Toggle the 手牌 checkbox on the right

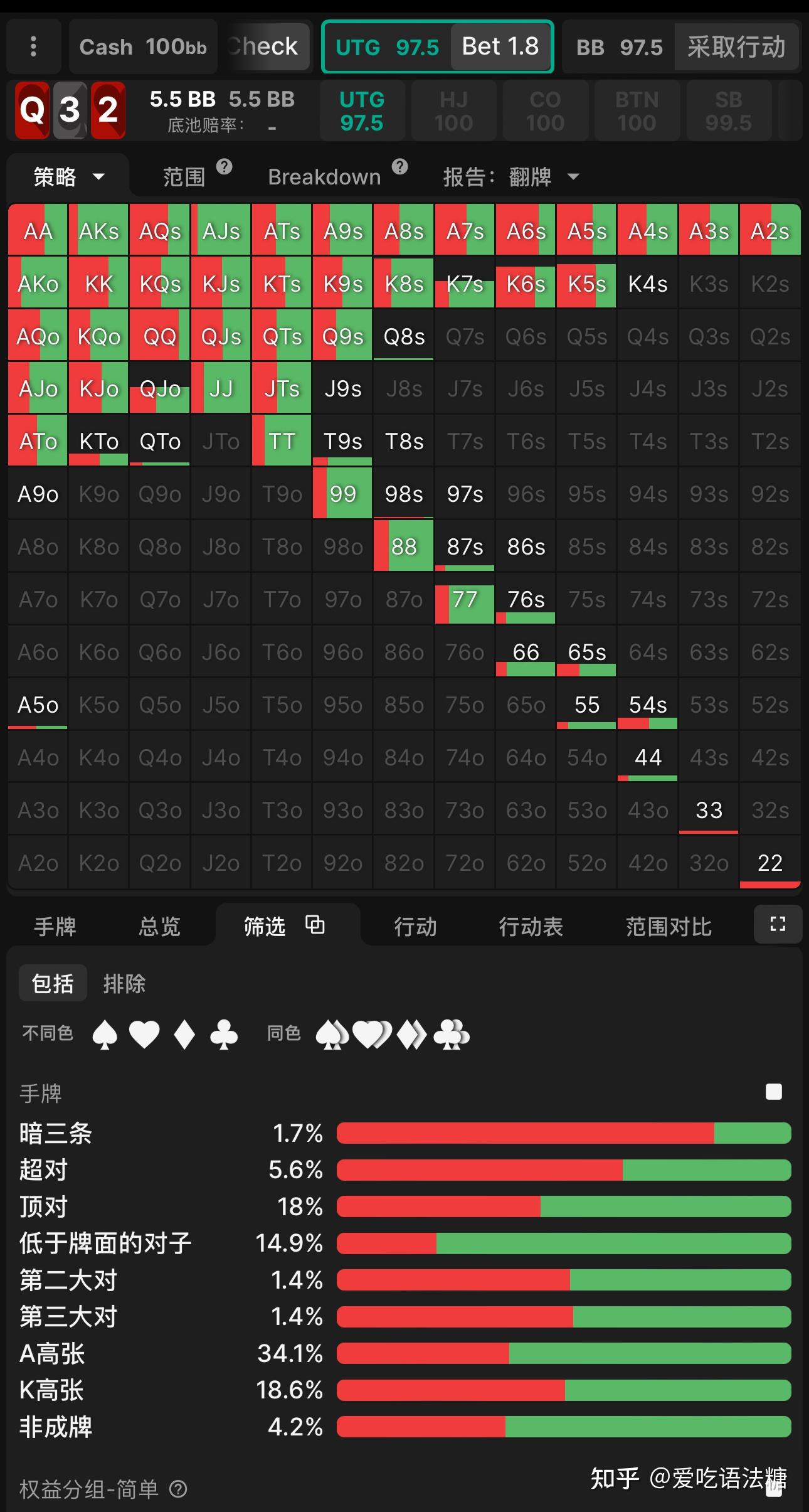[x=773, y=1092]
